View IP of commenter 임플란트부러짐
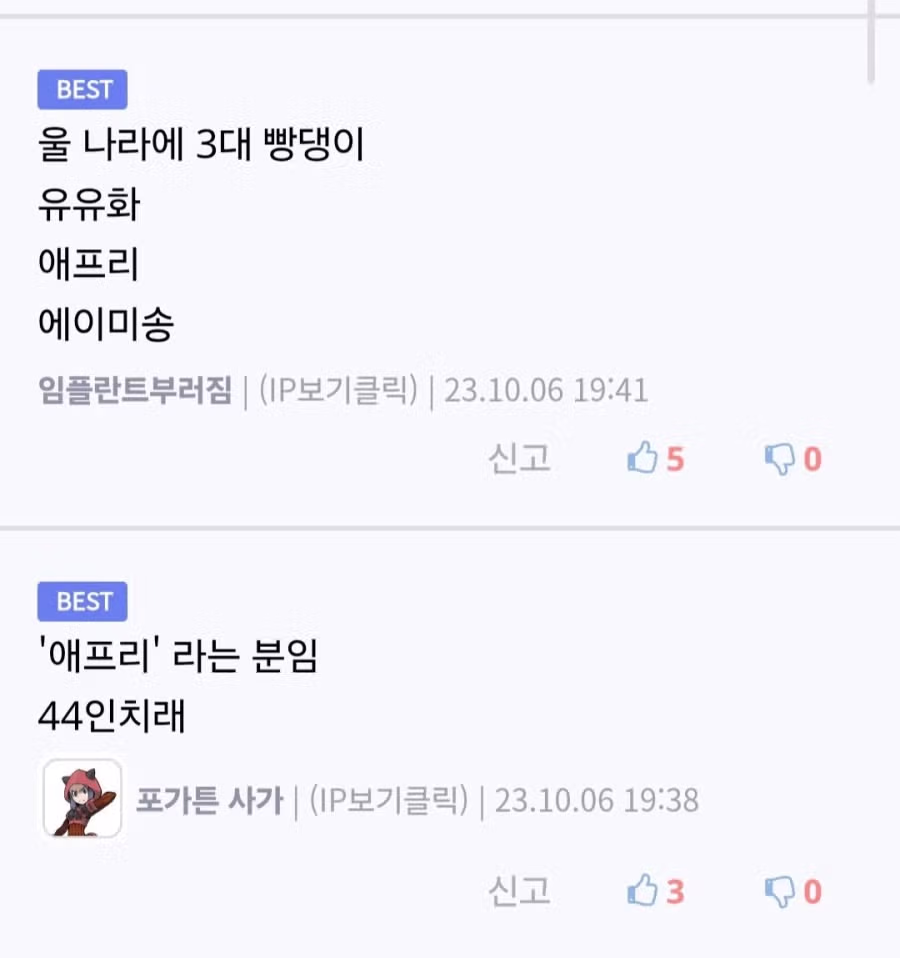 pyautogui.click(x=338, y=389)
